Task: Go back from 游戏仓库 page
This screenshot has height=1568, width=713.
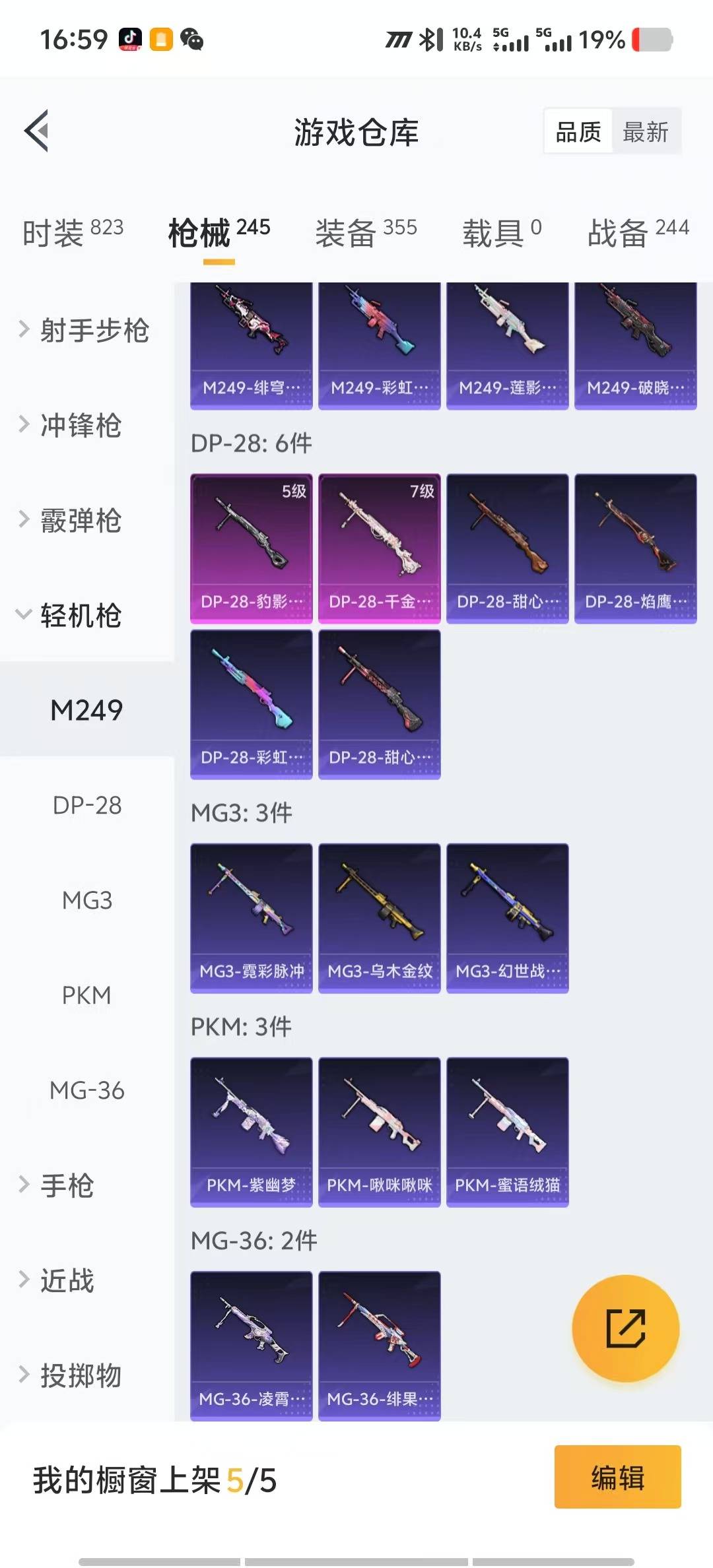Action: click(x=37, y=131)
